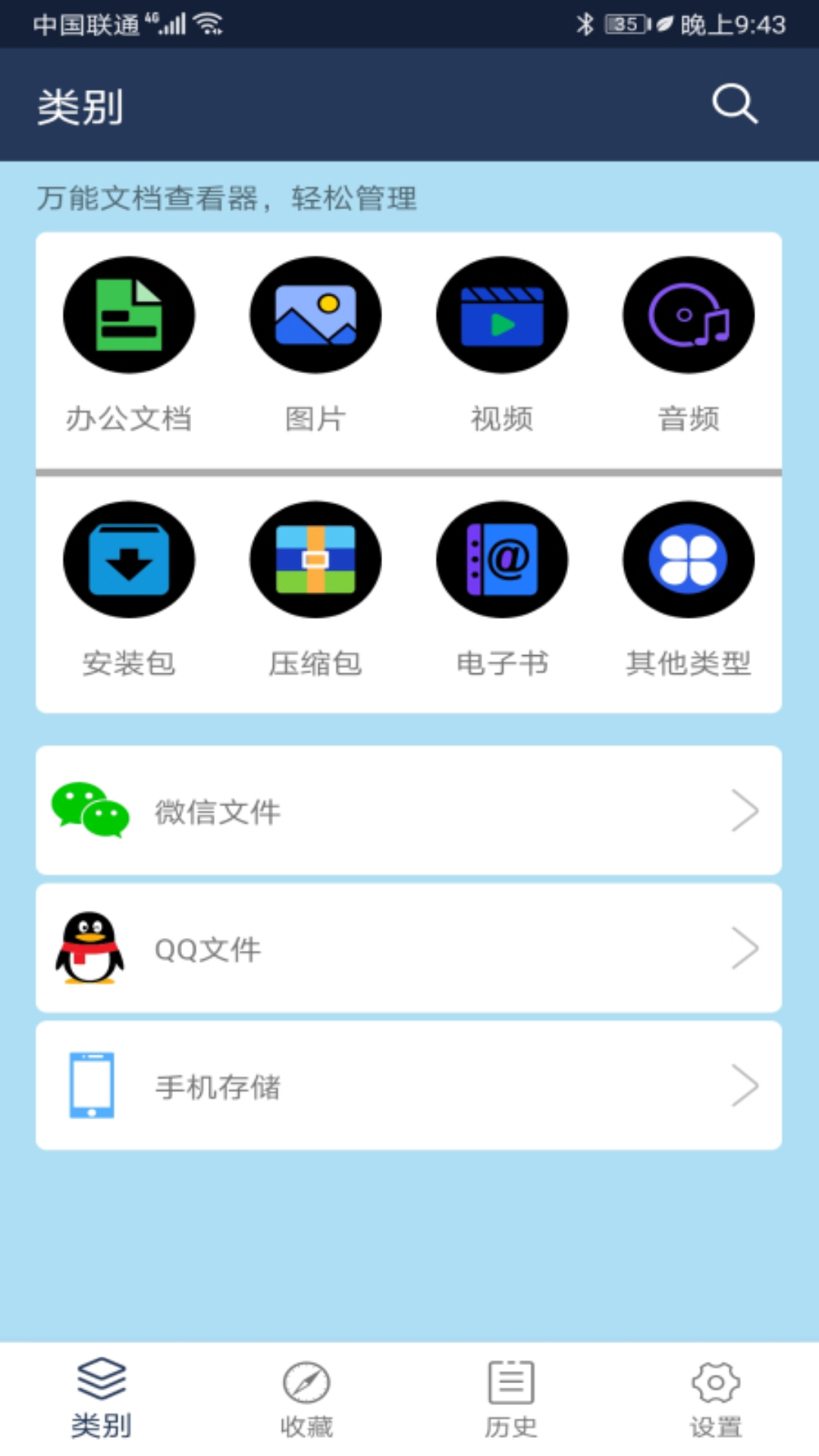Open the 办公文档 category icon
The width and height of the screenshot is (819, 1456).
pyautogui.click(x=129, y=315)
